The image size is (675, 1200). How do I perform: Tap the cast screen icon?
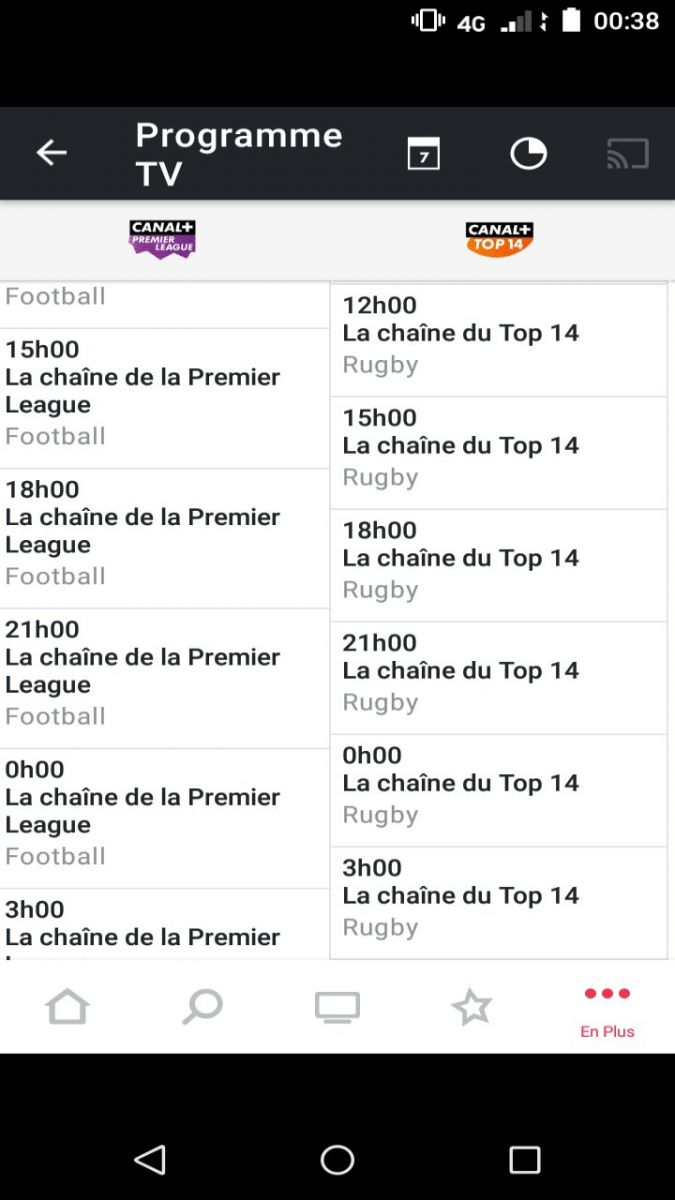coord(627,154)
